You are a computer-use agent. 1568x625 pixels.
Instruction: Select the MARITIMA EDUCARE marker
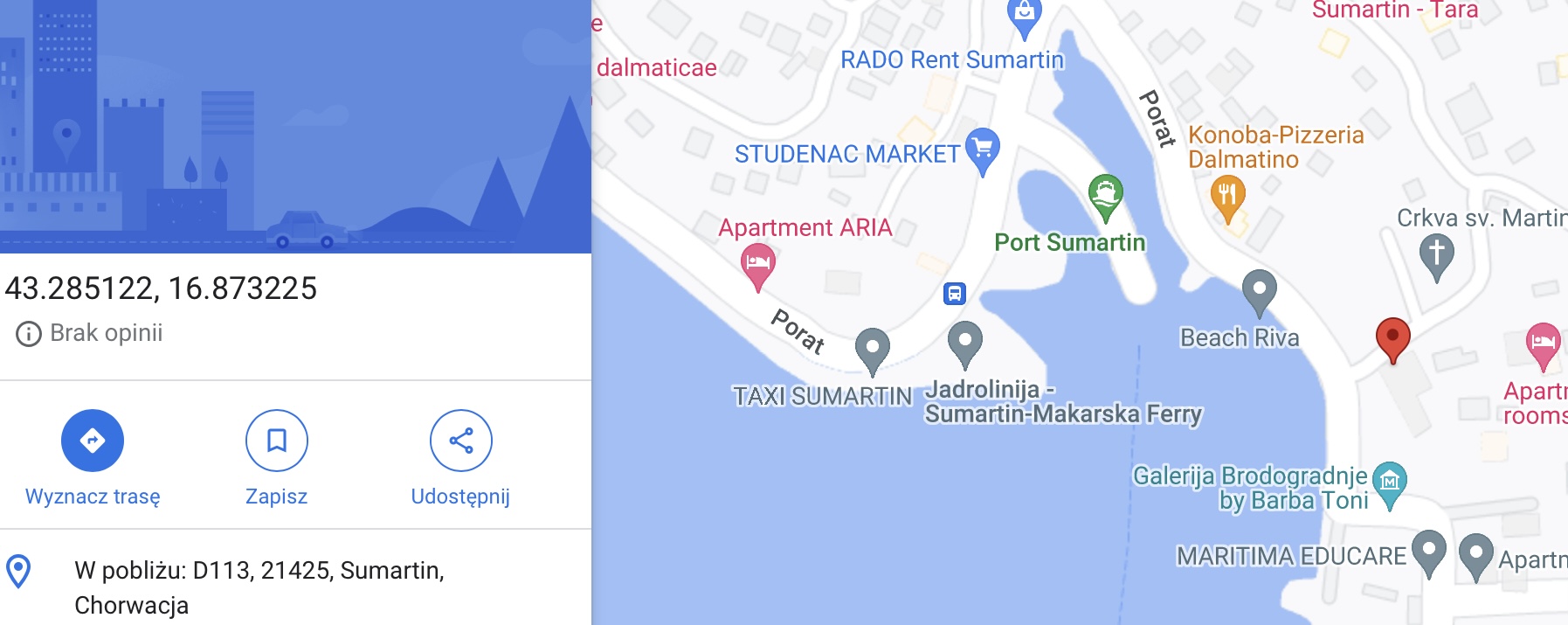point(1429,551)
